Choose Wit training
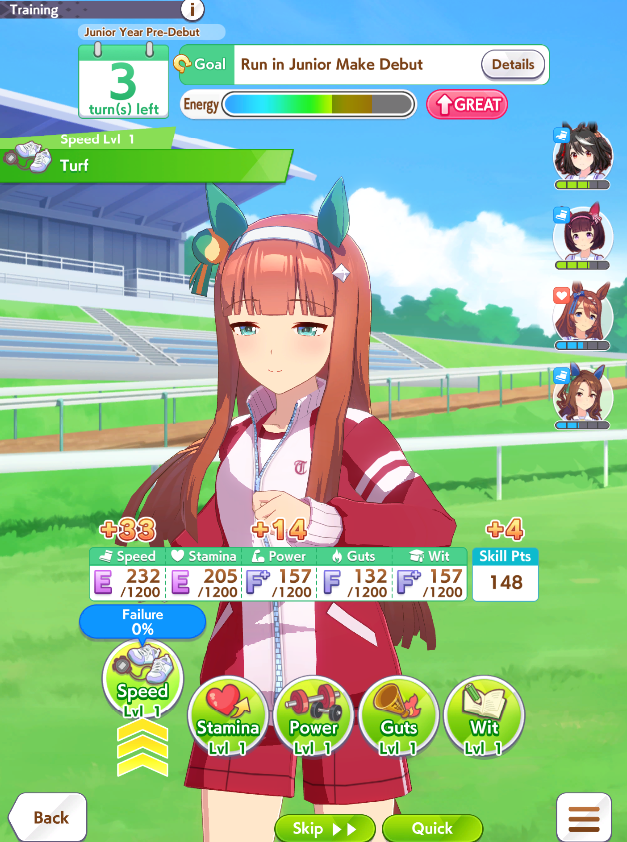Viewport: 627px width, 842px height. pos(484,716)
